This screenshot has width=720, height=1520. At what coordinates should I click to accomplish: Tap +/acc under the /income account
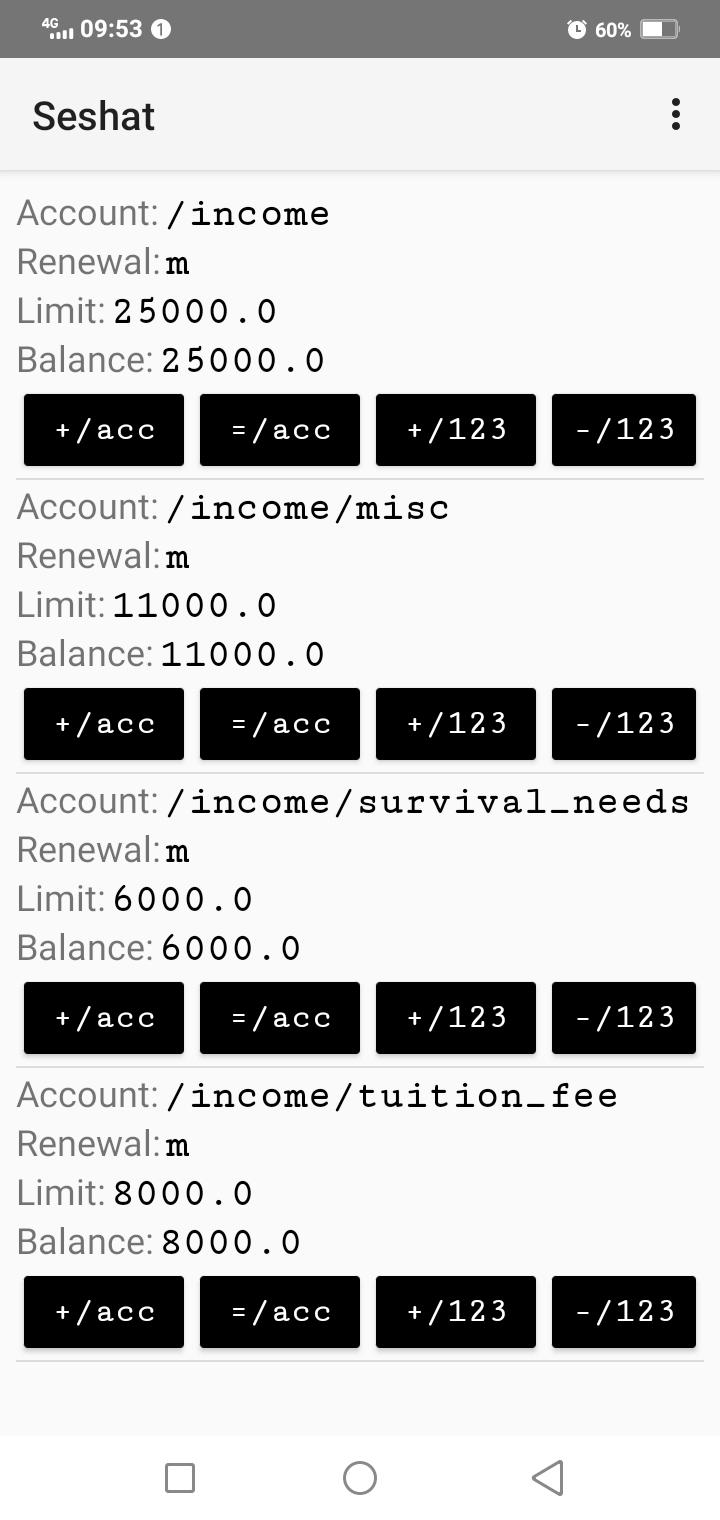click(x=104, y=430)
